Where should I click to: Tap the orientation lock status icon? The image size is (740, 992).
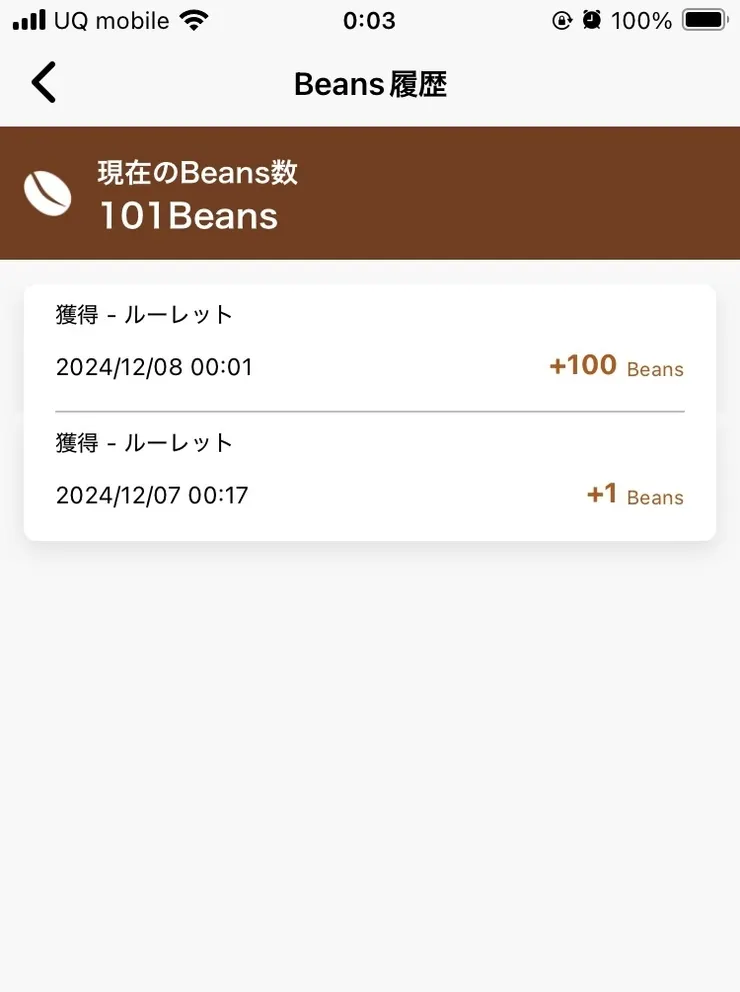tap(561, 18)
